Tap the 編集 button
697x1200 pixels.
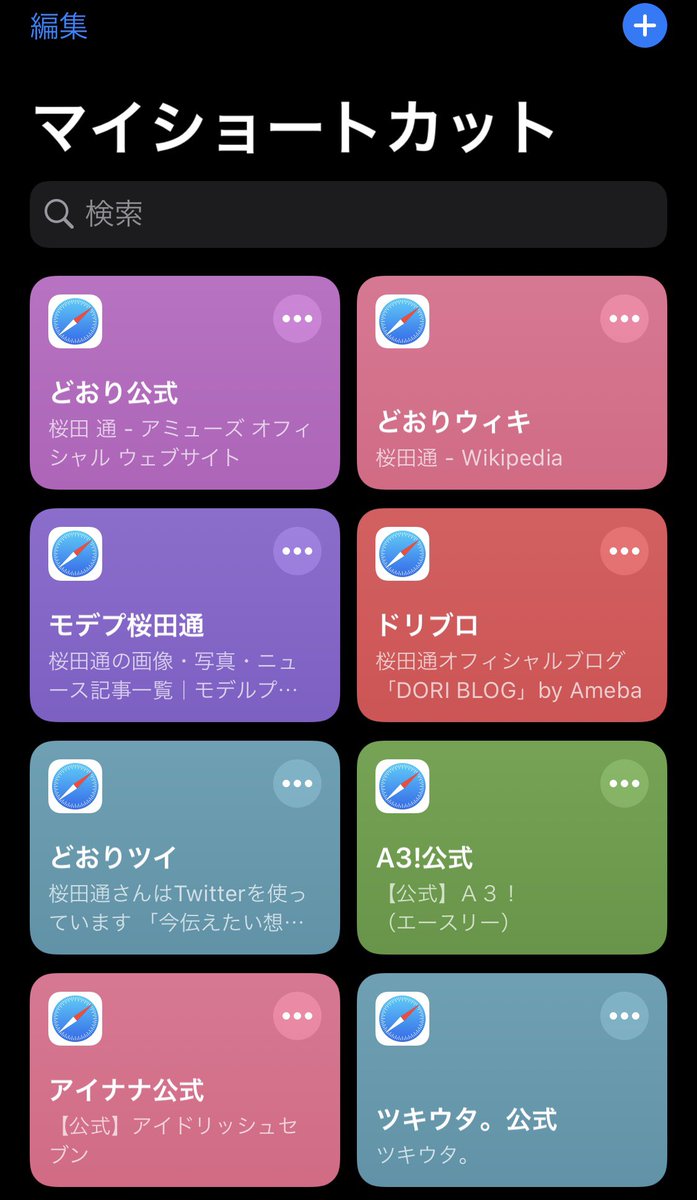point(59,25)
